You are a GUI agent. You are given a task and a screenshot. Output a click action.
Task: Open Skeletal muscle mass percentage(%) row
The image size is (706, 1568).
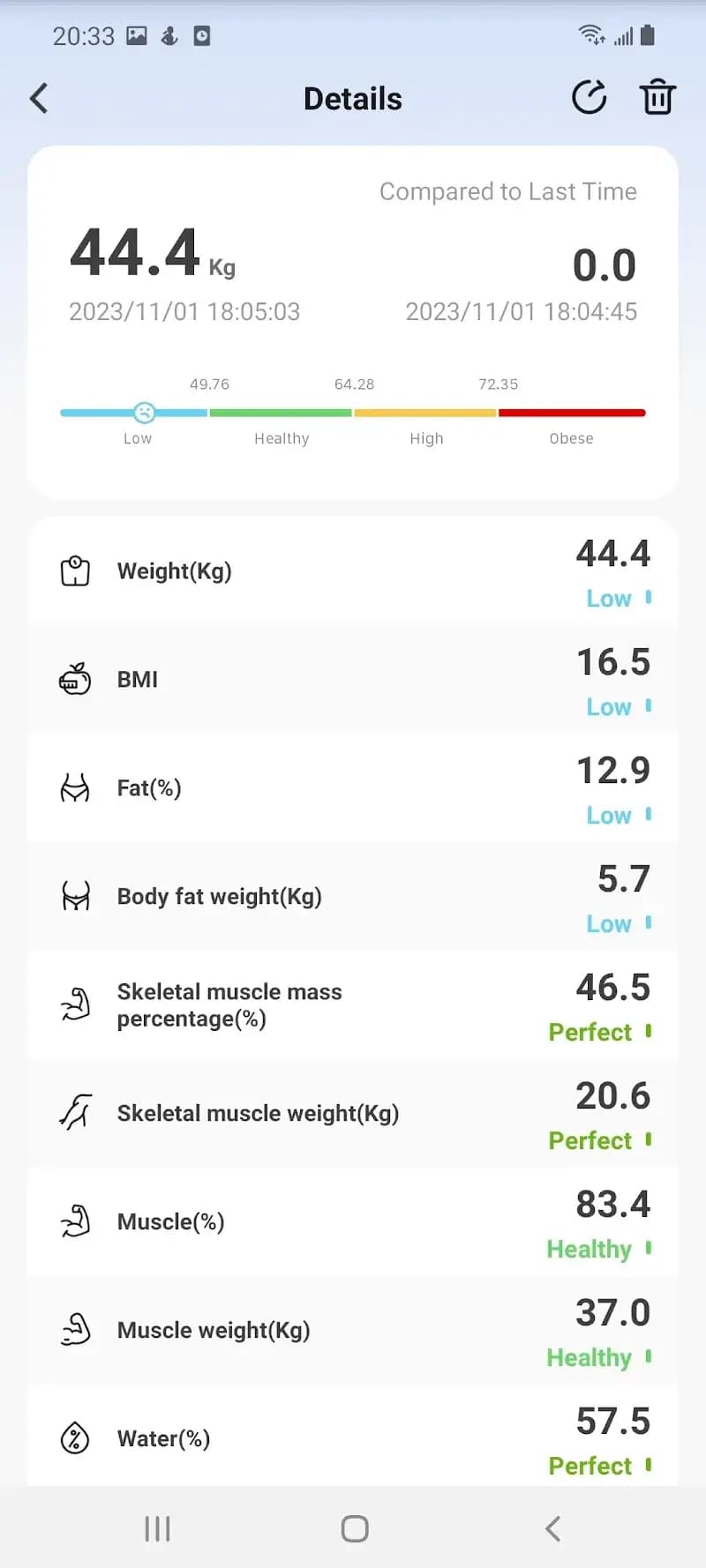[353, 1005]
